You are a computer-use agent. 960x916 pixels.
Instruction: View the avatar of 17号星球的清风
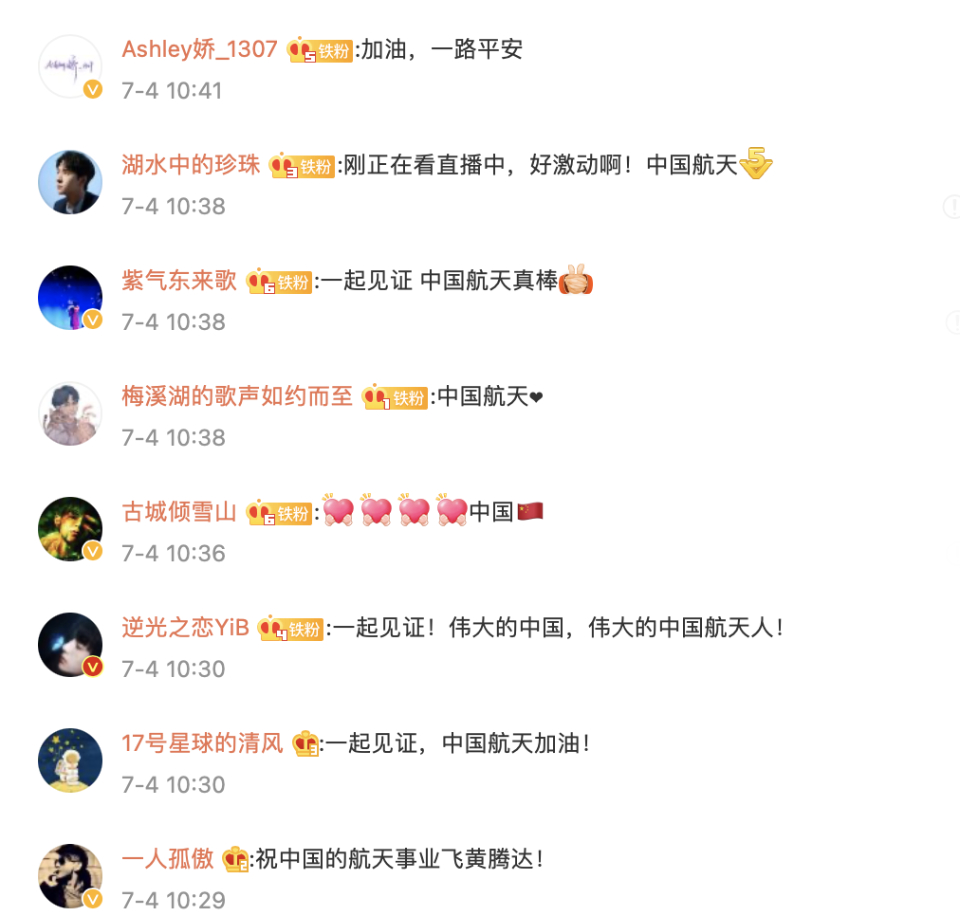coord(70,760)
